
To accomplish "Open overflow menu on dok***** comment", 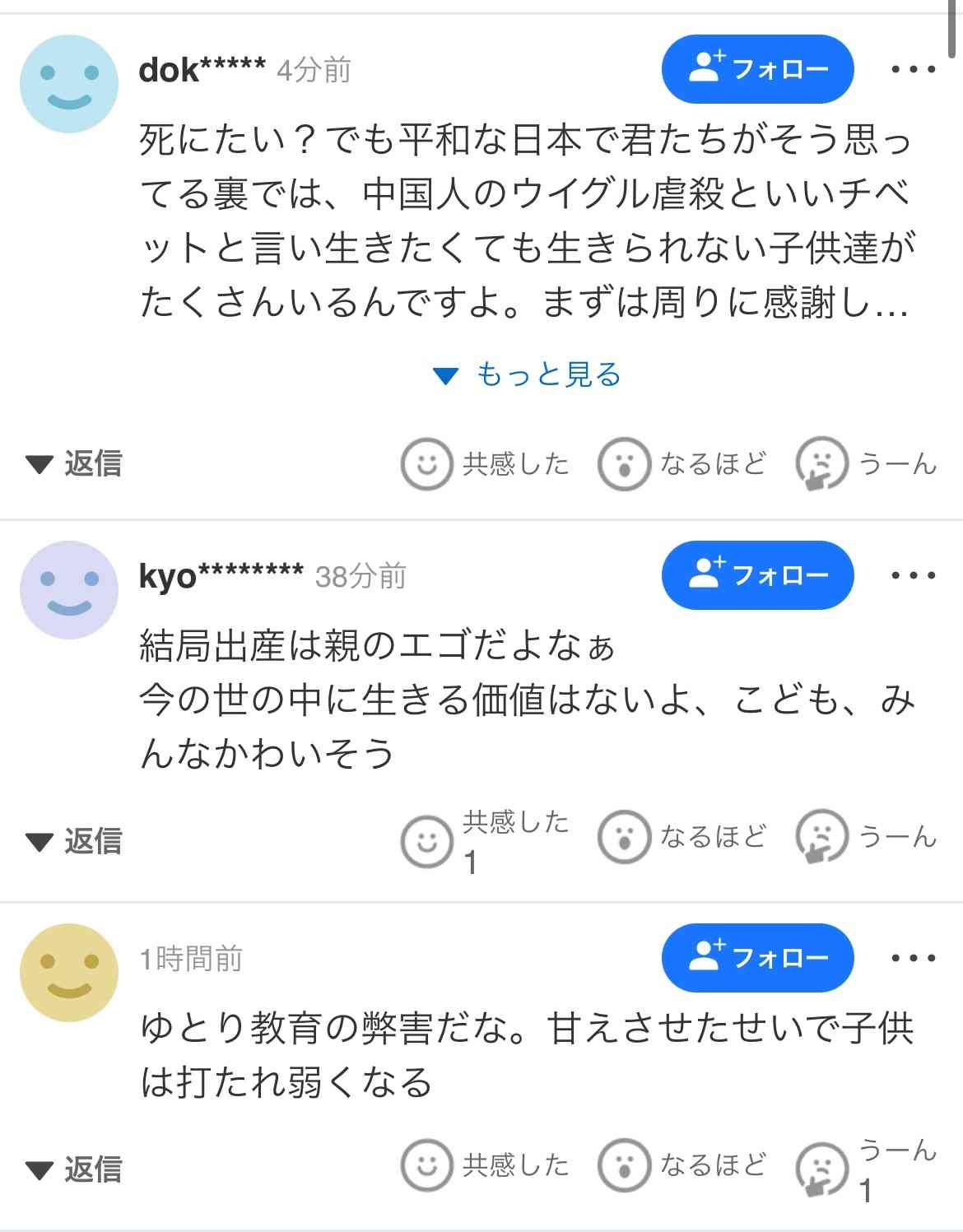I will point(913,69).
